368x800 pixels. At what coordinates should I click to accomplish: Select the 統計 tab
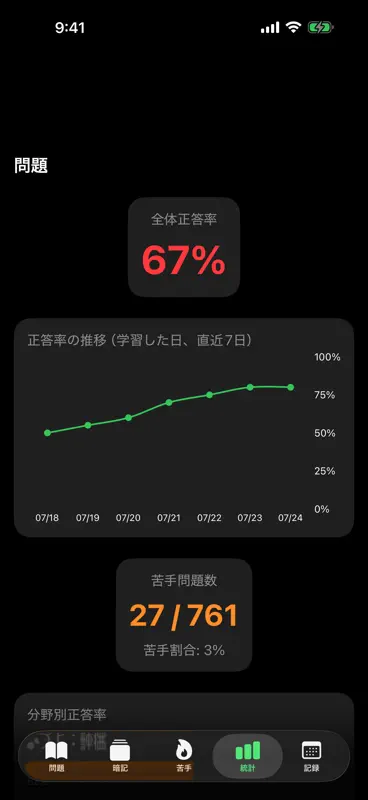click(248, 756)
